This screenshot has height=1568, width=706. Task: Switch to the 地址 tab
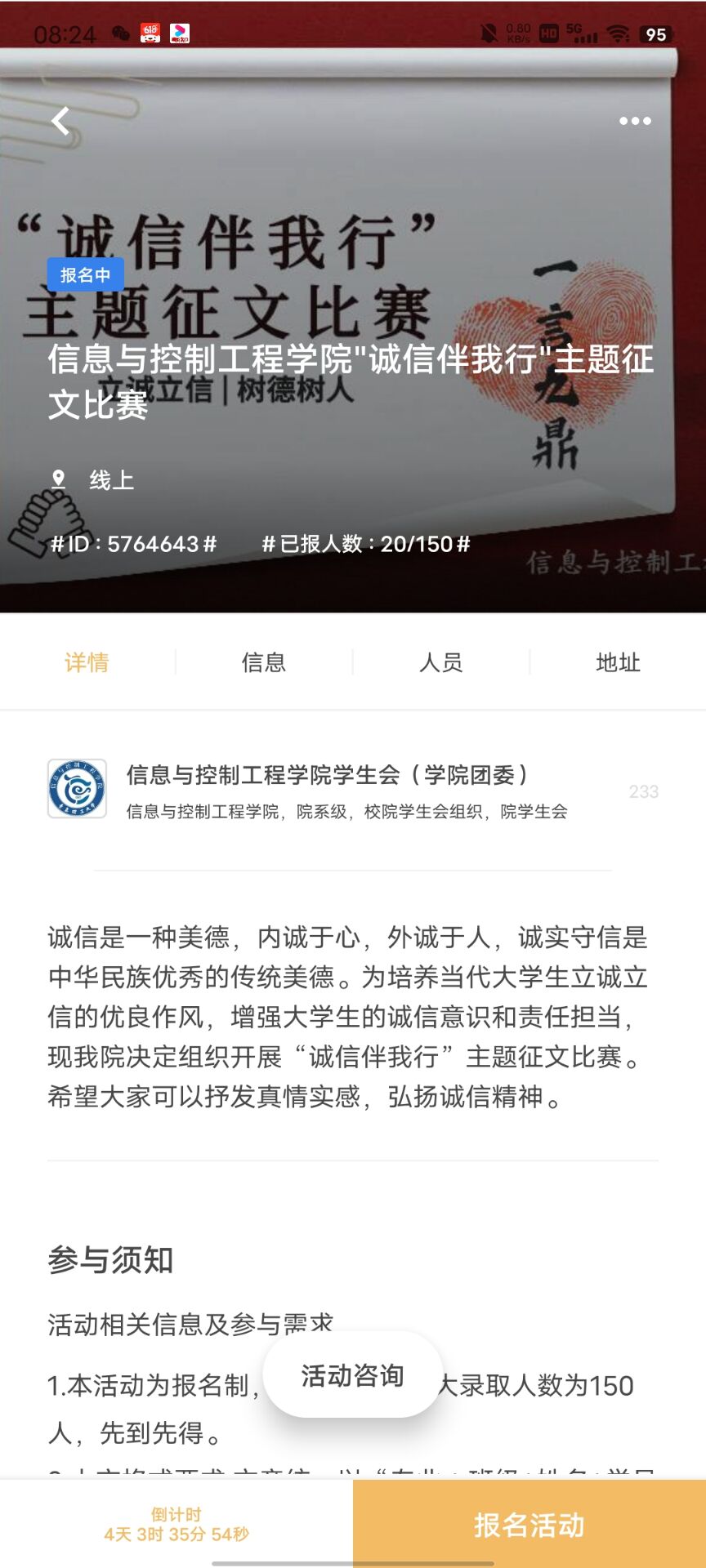618,662
